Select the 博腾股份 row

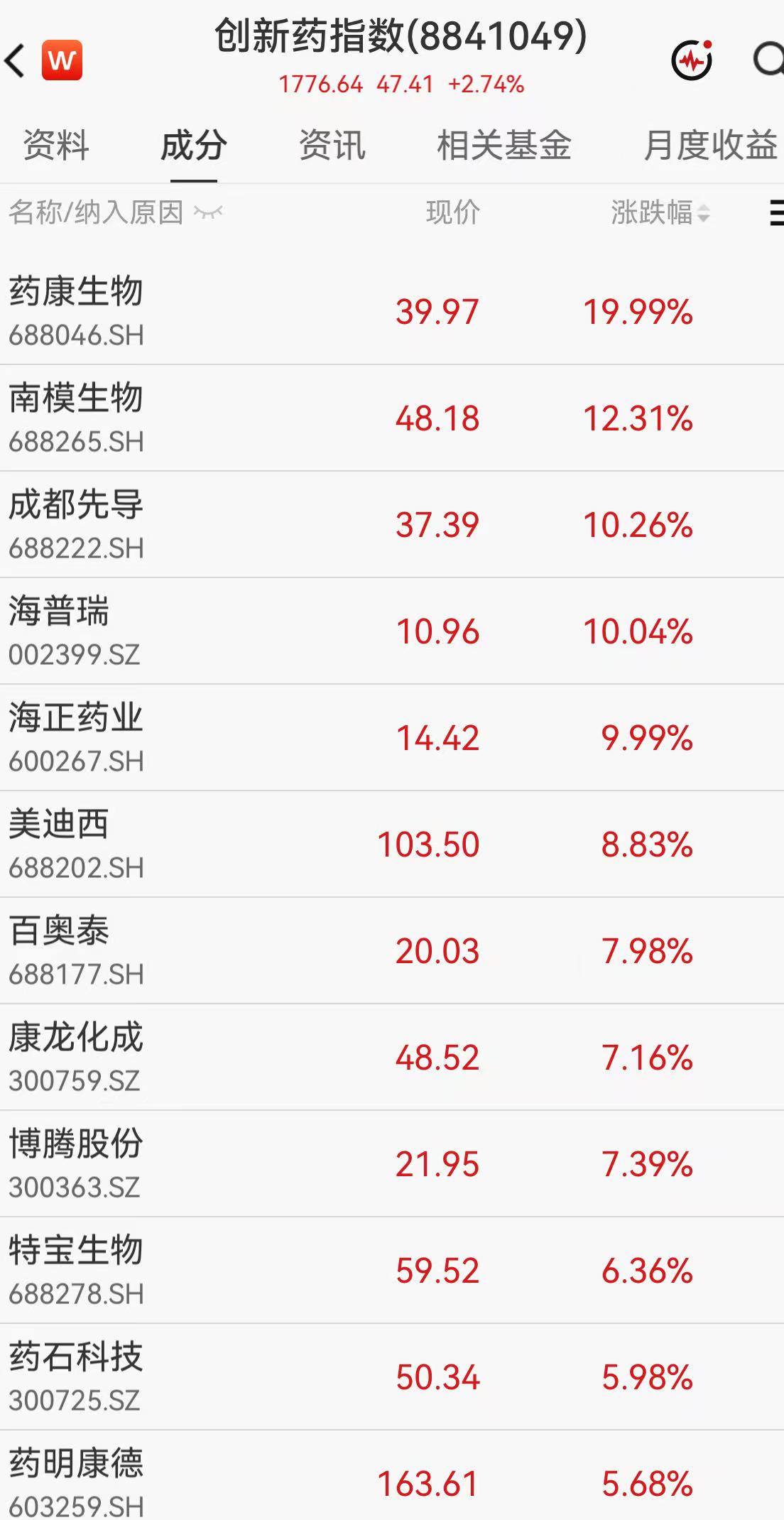[392, 1164]
